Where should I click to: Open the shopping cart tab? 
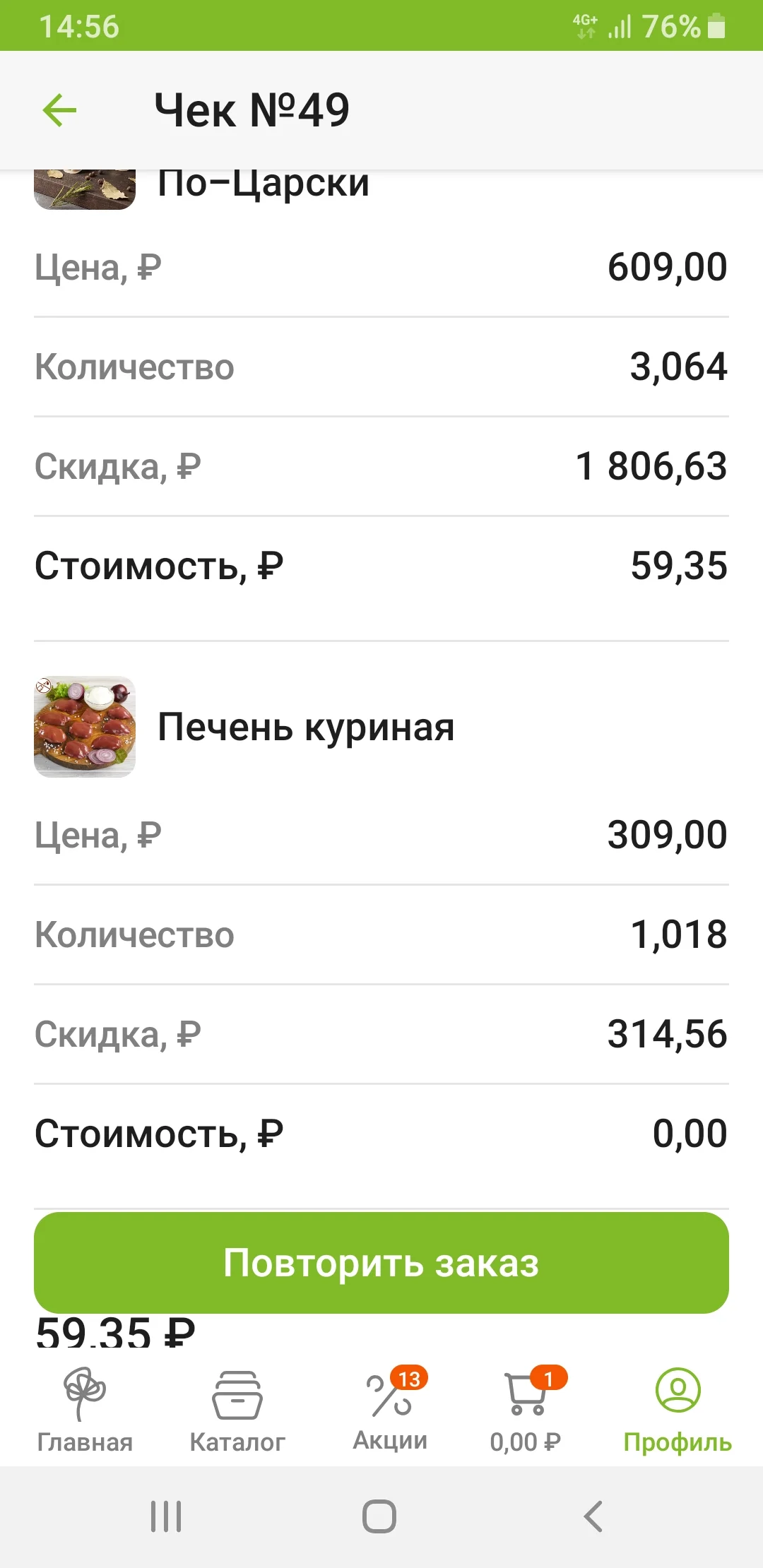point(526,1410)
